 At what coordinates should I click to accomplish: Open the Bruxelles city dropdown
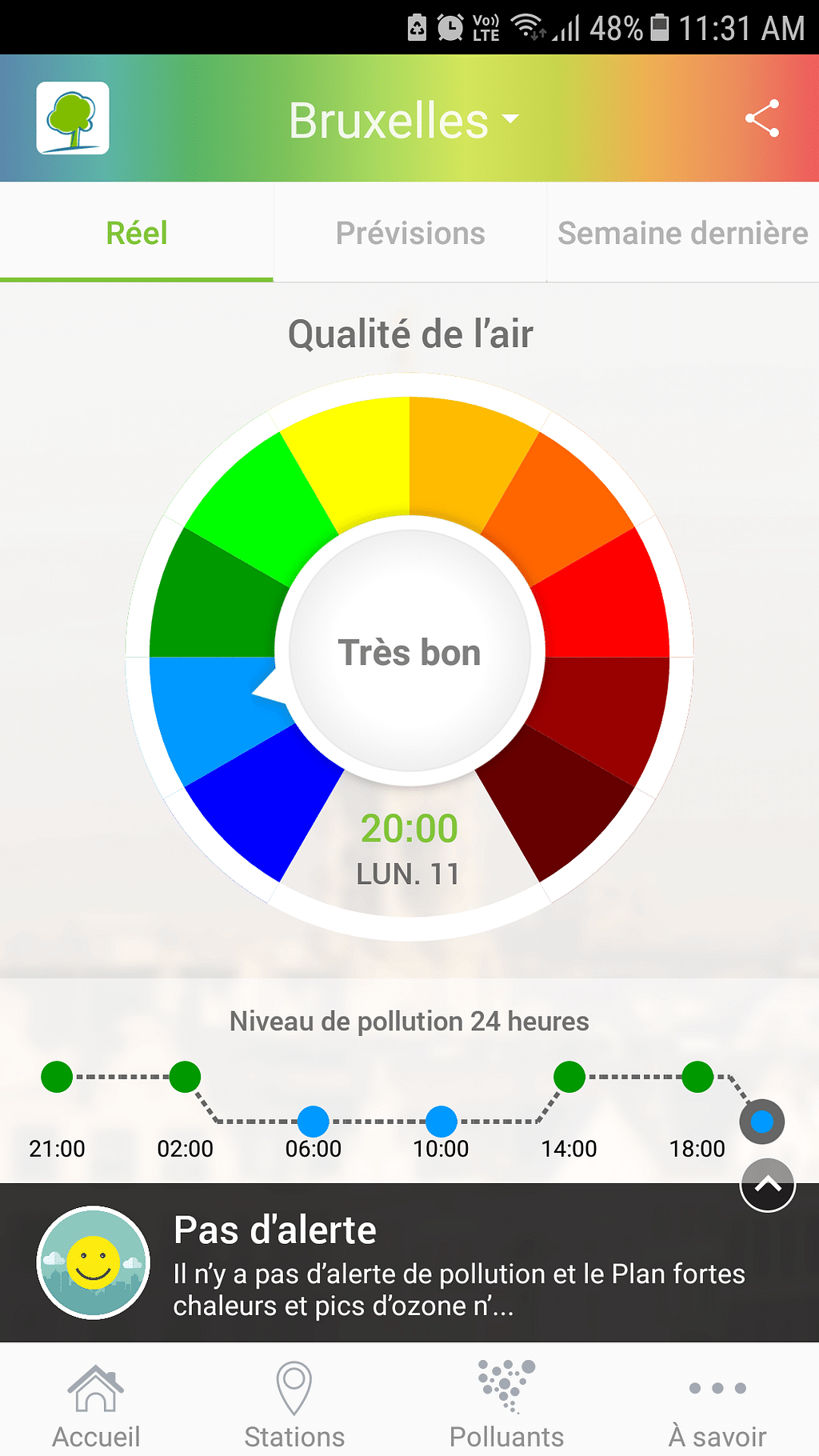[x=404, y=121]
